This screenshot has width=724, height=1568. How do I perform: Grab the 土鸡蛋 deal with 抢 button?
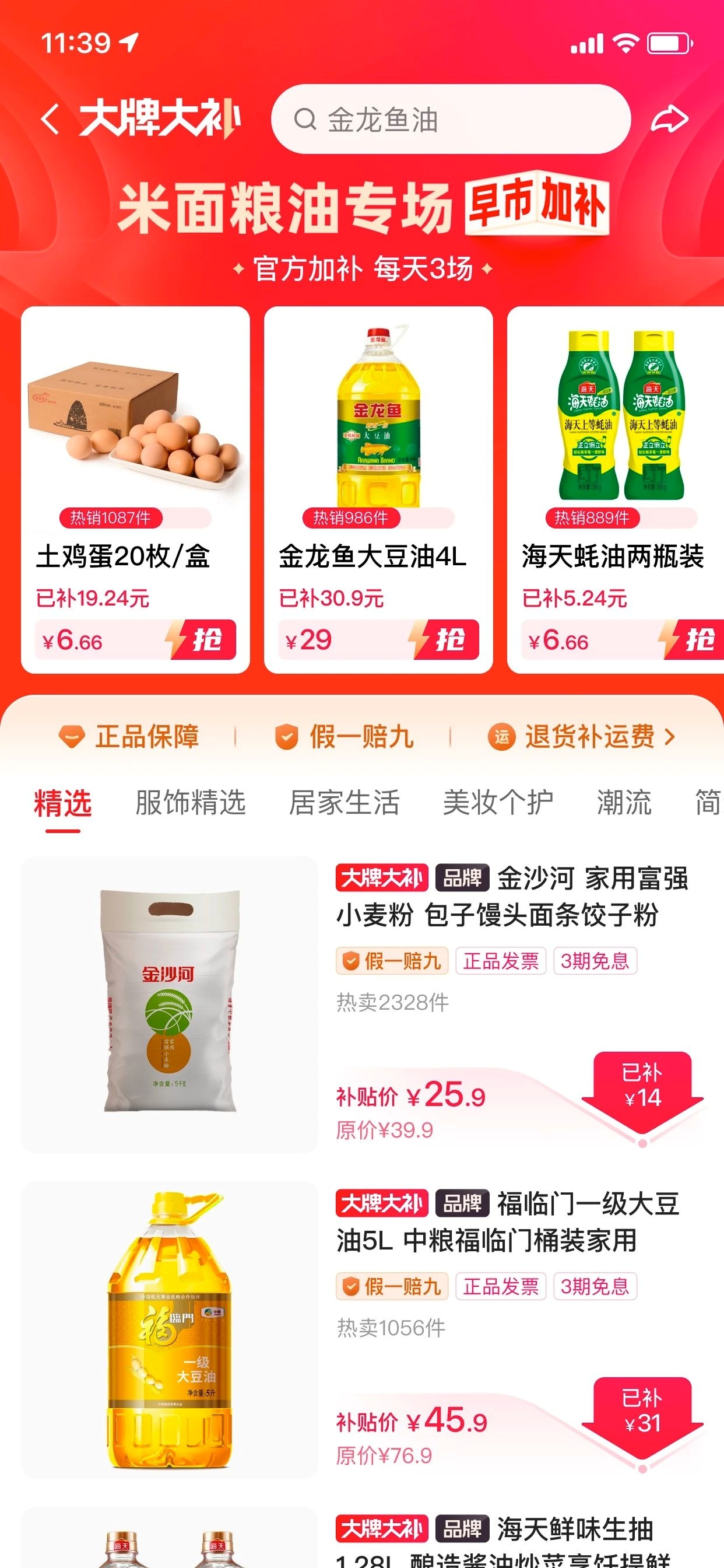coord(204,640)
